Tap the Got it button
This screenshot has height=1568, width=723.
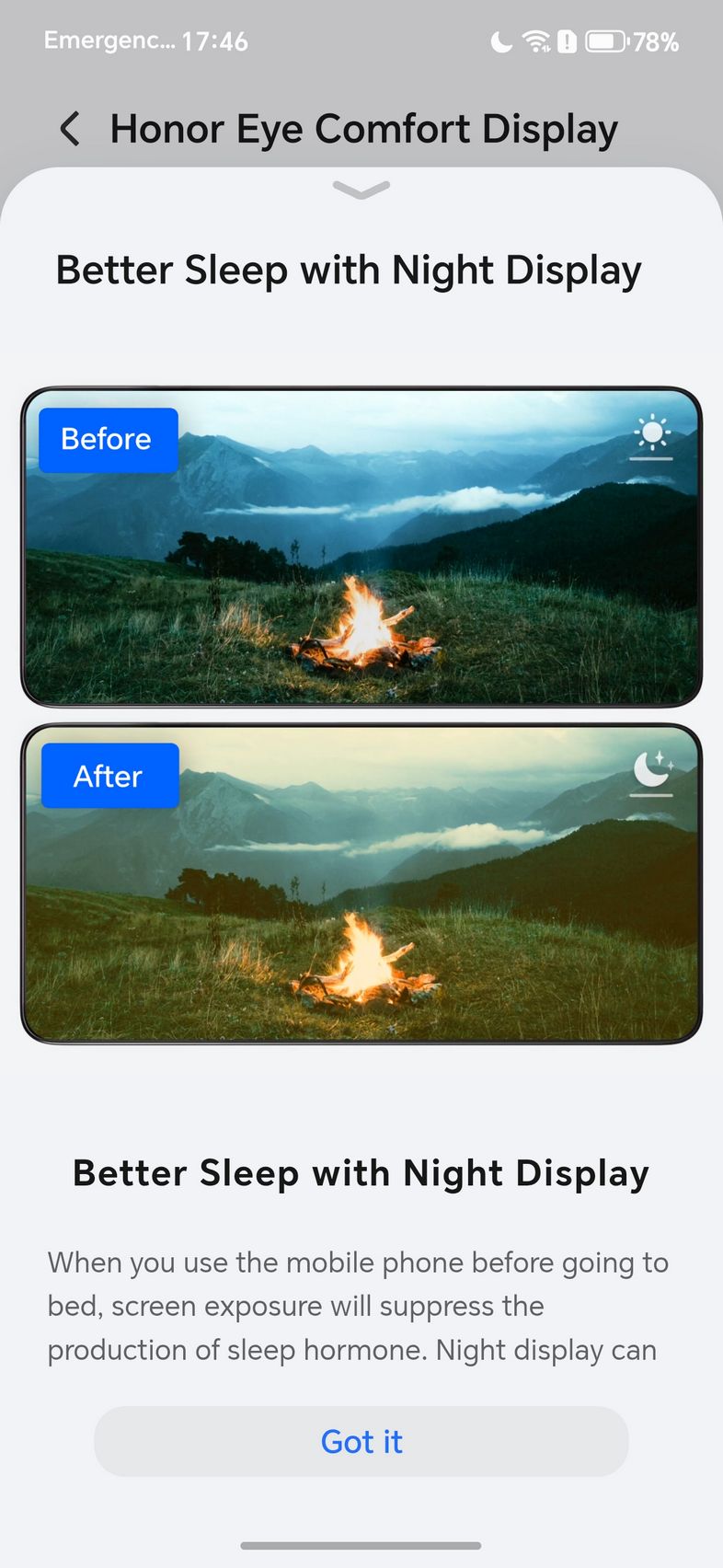(361, 1441)
